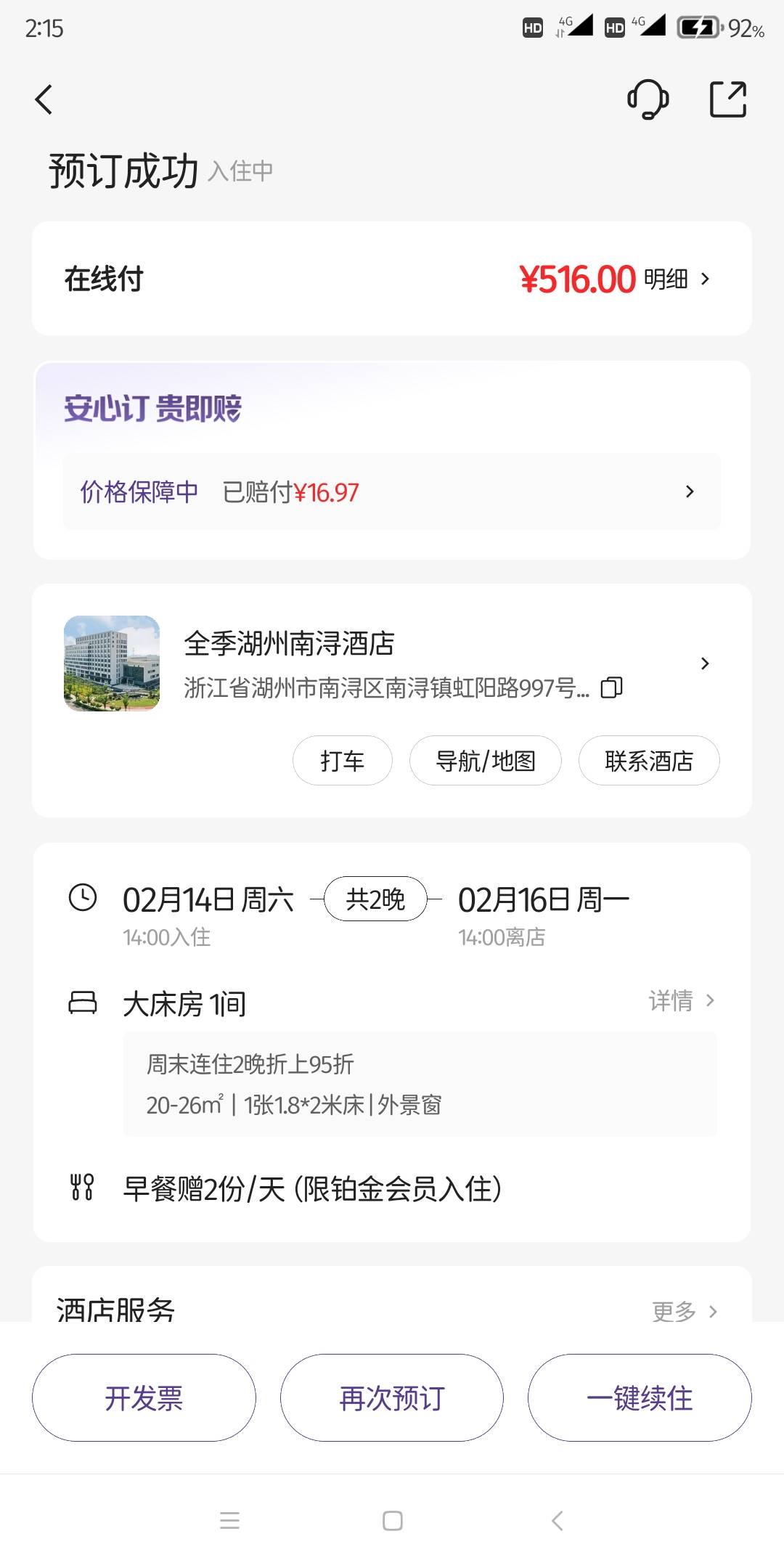Contact customer service via headset icon
Screen dimensions: 784x1568
(x=648, y=99)
